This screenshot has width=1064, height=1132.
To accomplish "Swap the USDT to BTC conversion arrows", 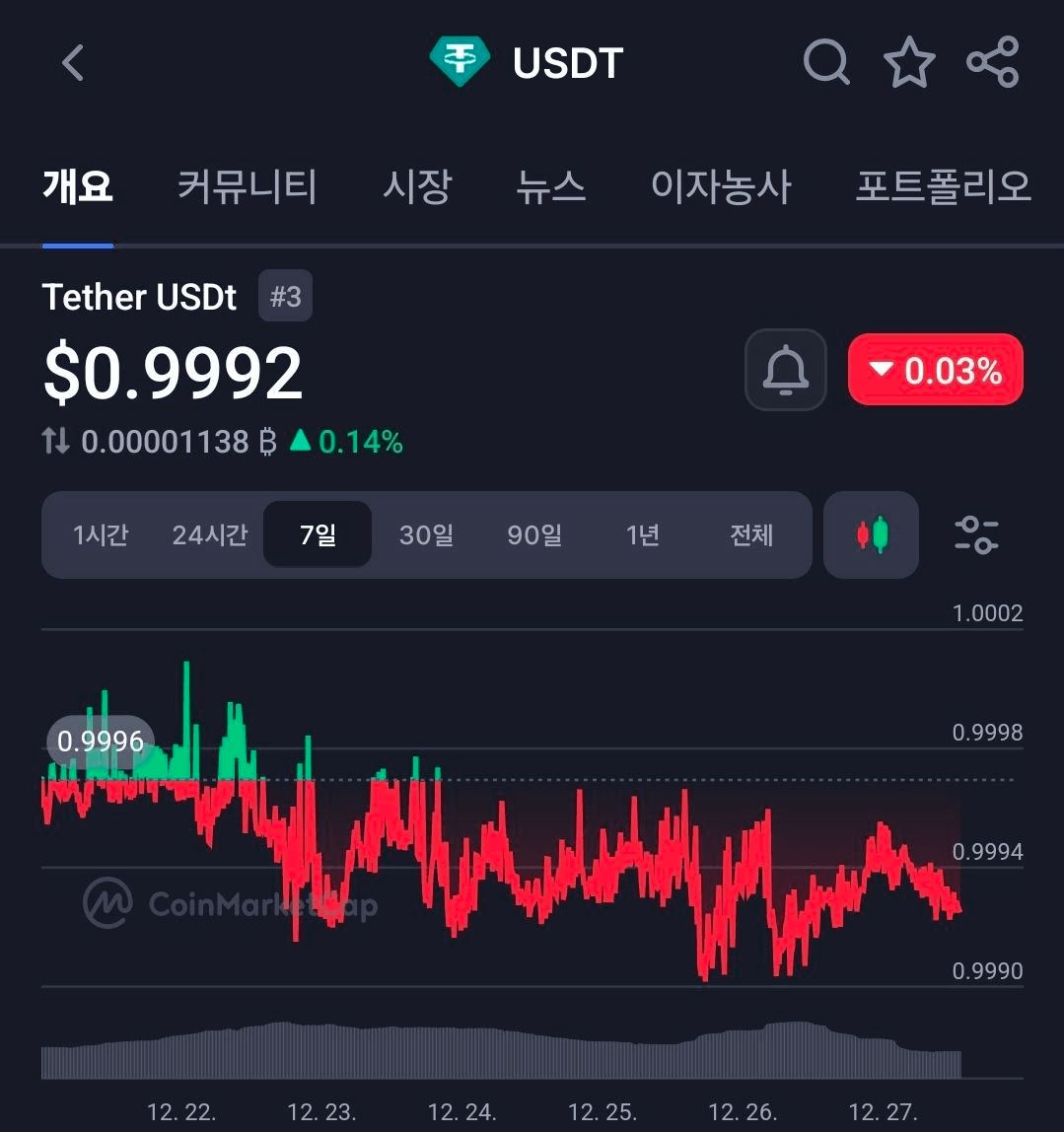I will 56,442.
